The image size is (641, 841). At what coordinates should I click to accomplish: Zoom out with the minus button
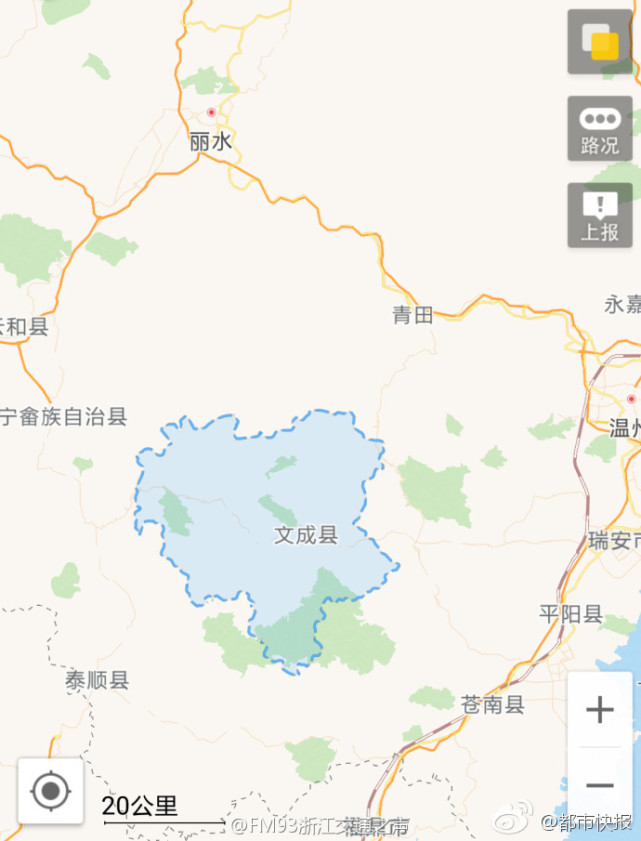tap(600, 786)
